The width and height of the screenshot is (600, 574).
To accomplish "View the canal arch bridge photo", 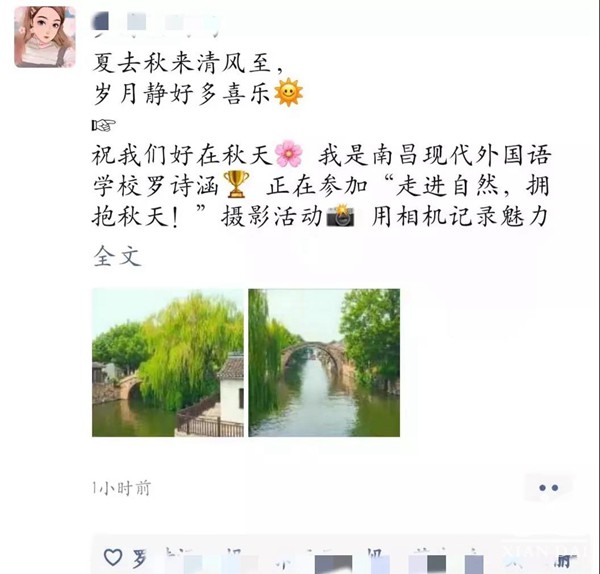I will [324, 362].
